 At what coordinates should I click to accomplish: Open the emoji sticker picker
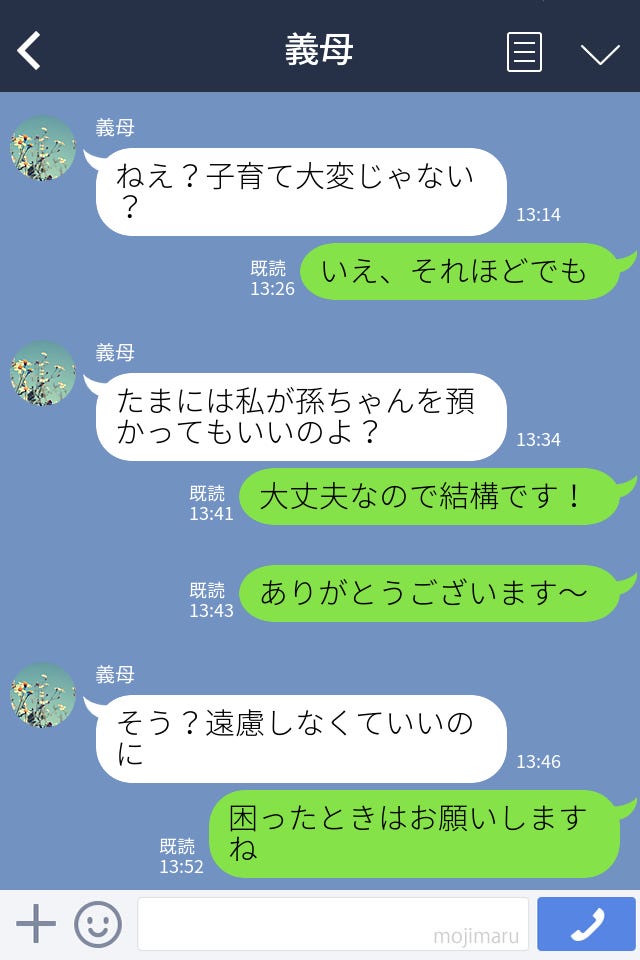[98, 924]
